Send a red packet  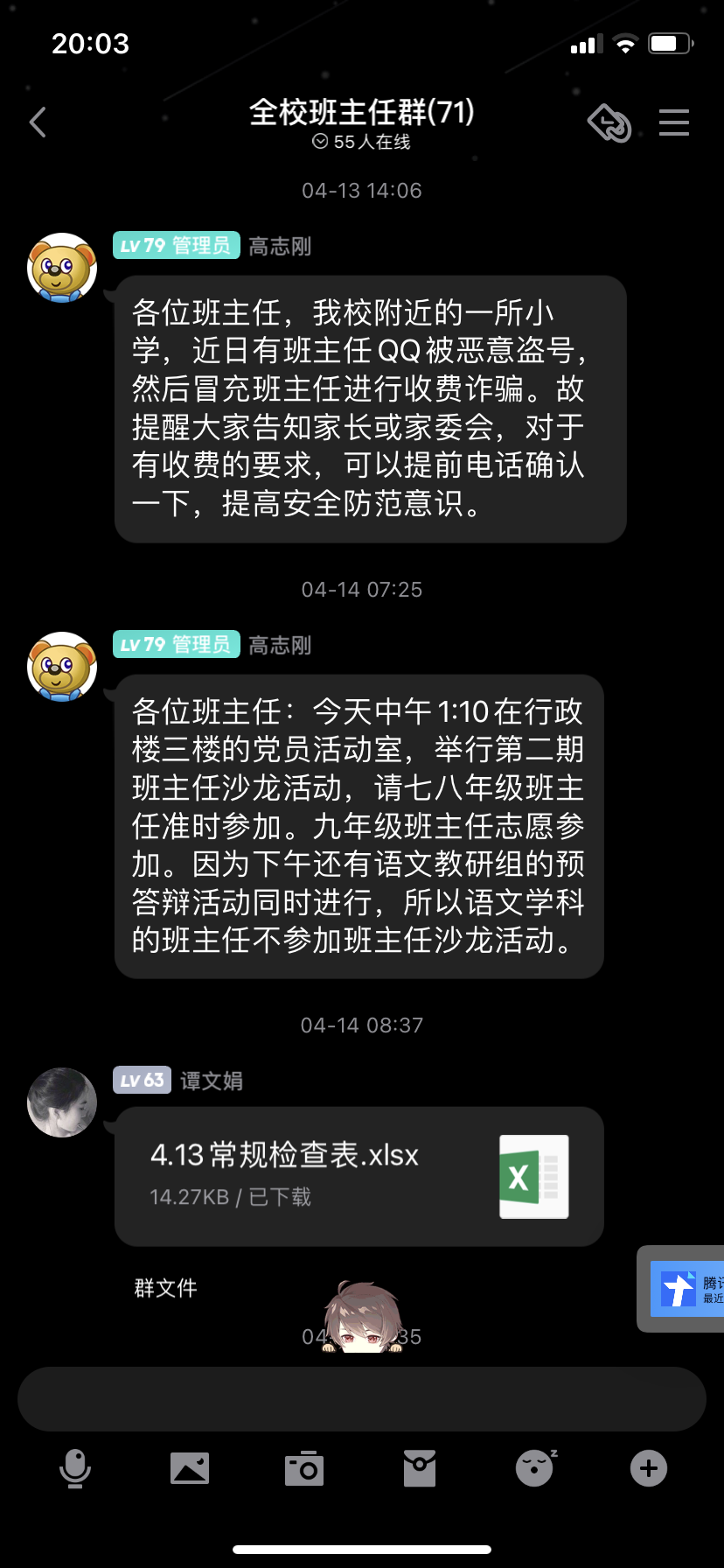click(420, 1468)
